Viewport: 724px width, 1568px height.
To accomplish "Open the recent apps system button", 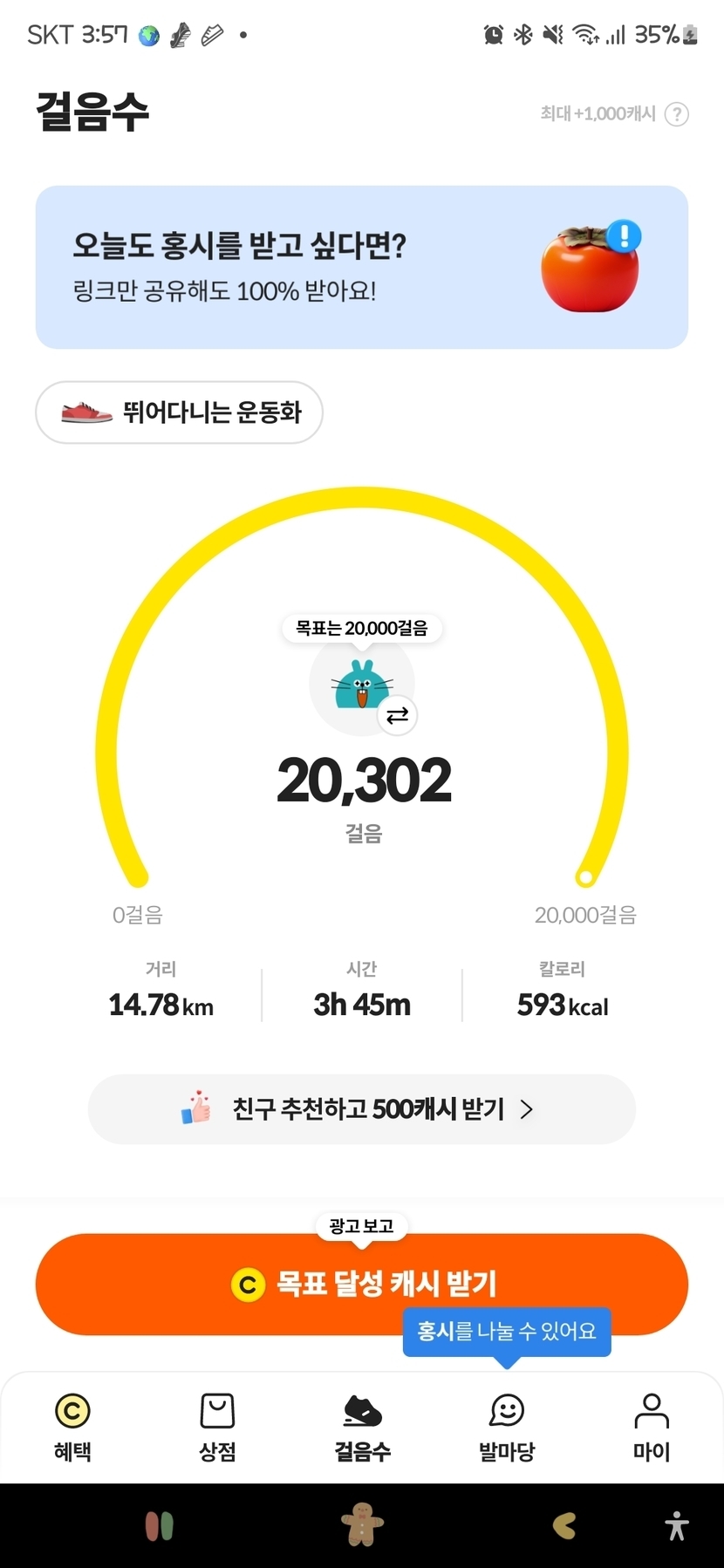I will (159, 1525).
